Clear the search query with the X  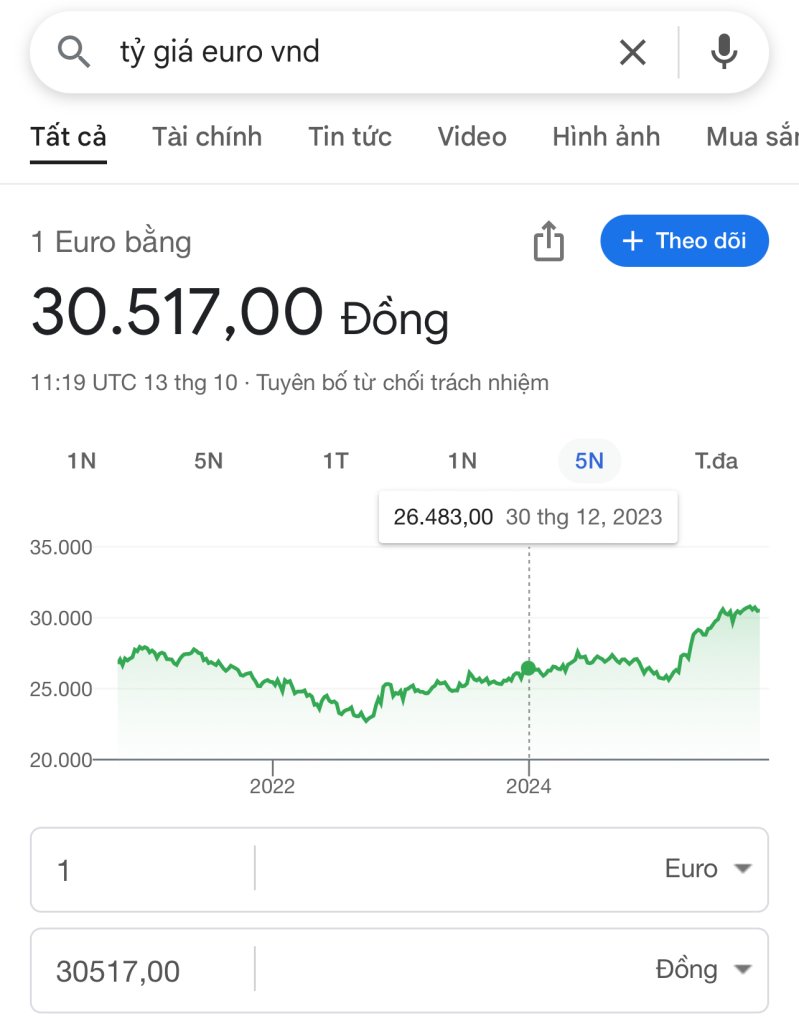click(x=633, y=52)
